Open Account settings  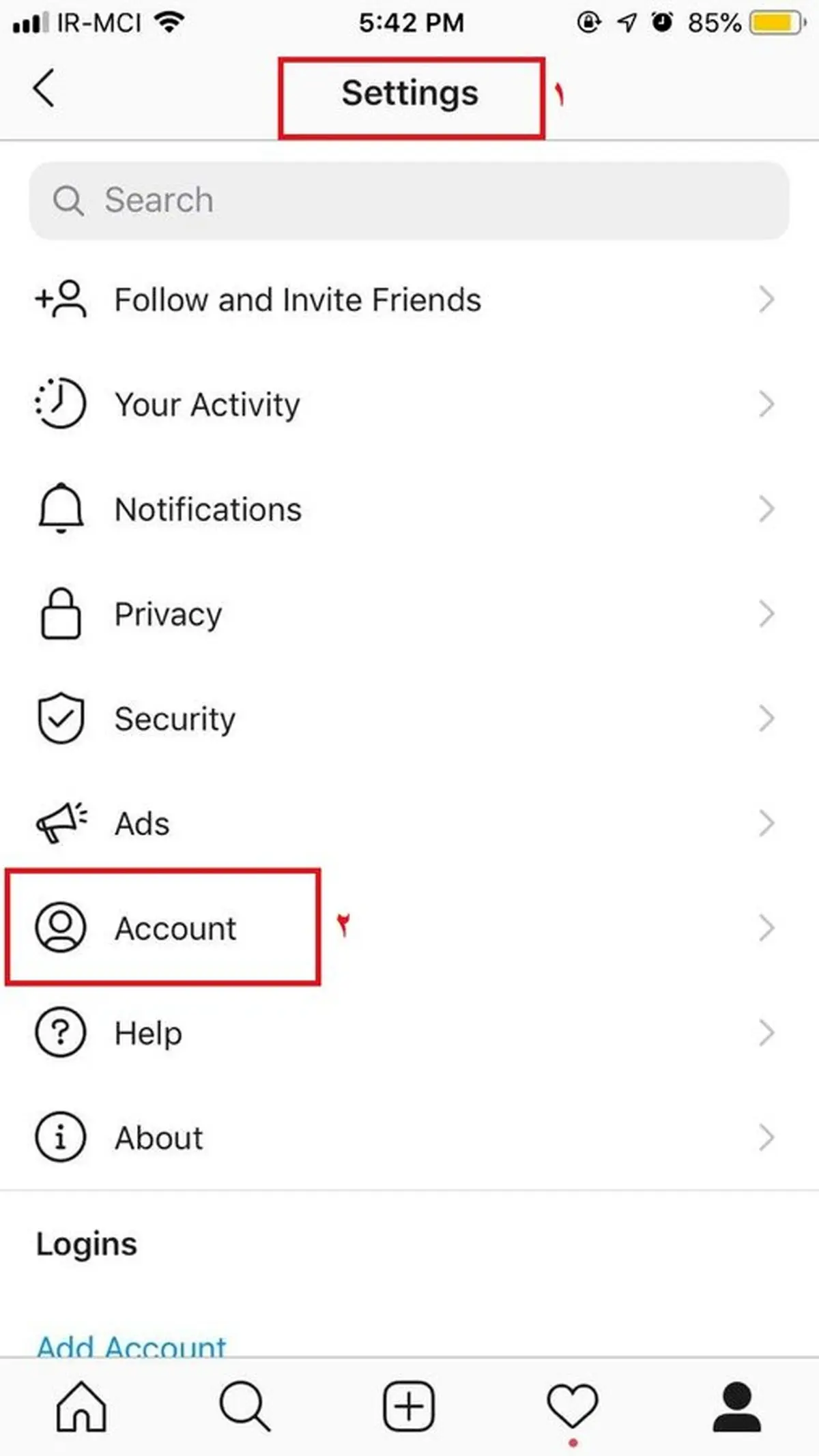click(175, 928)
